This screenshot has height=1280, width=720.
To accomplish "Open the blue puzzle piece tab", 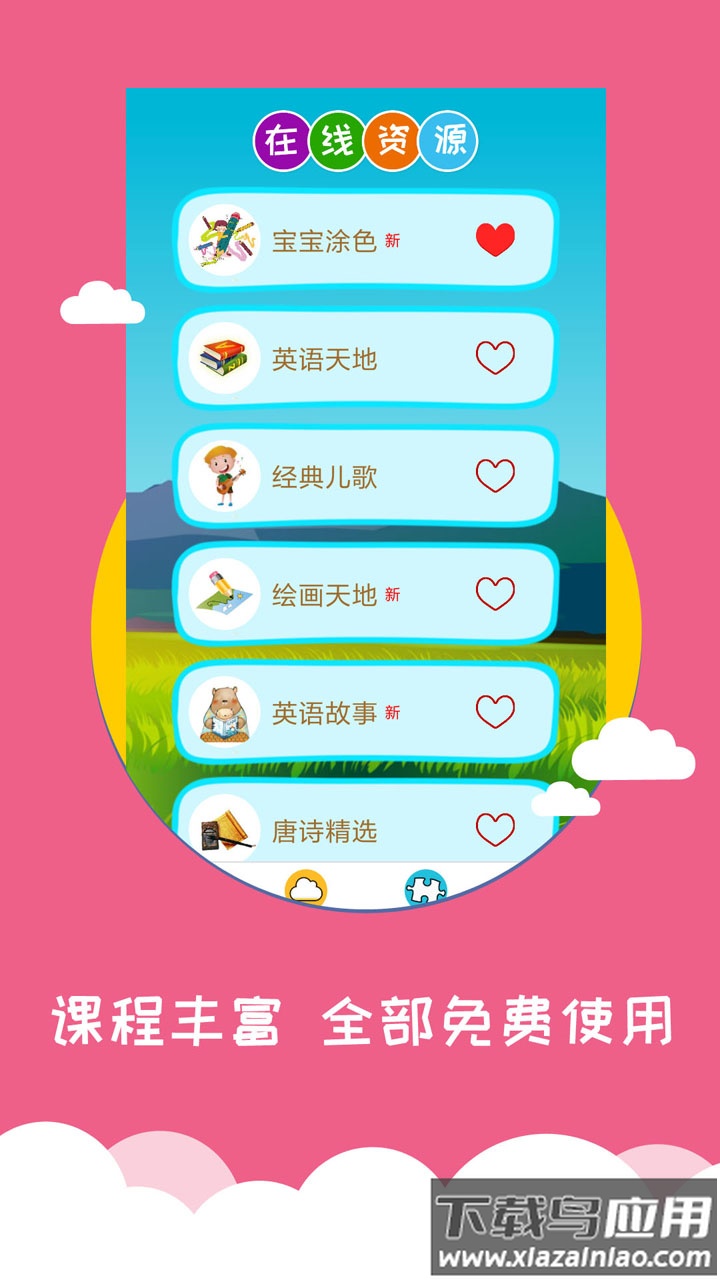I will click(x=428, y=888).
